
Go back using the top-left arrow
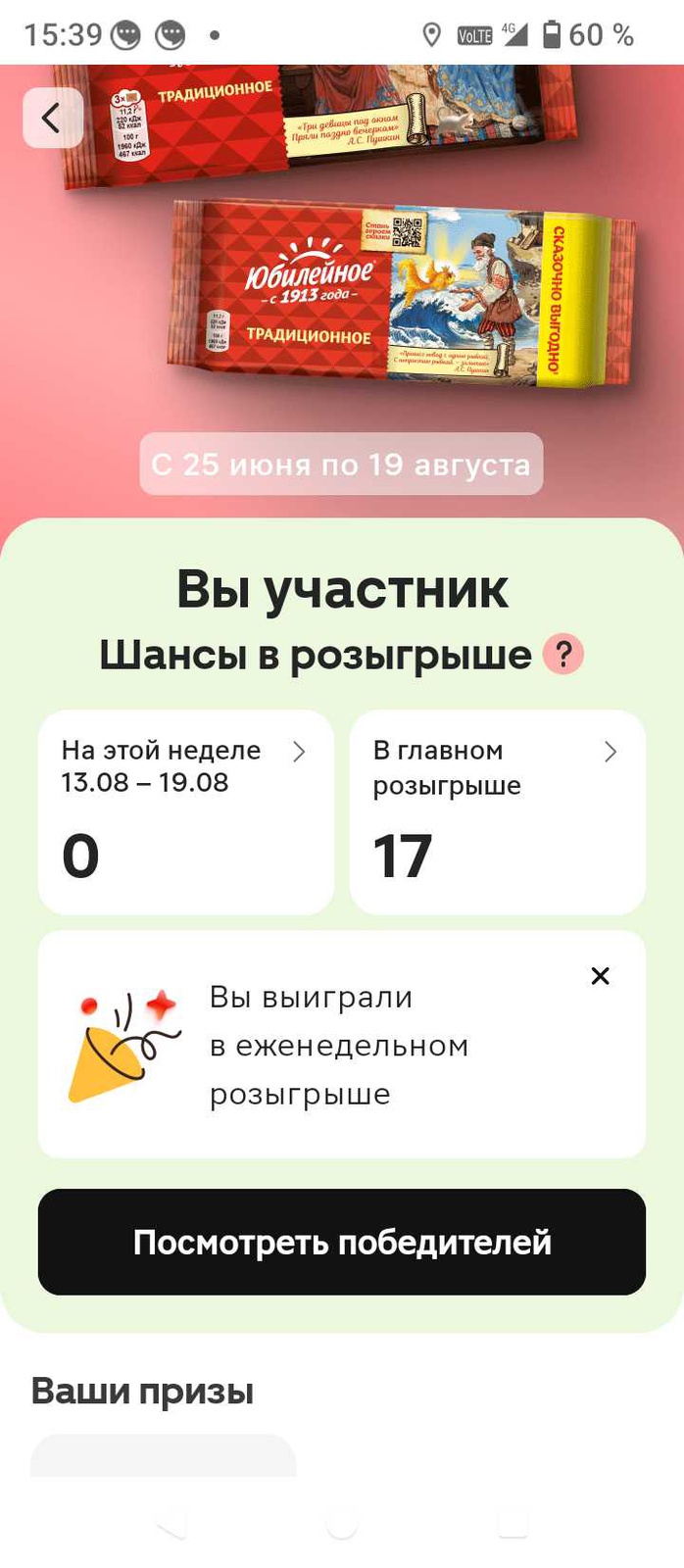[x=53, y=119]
